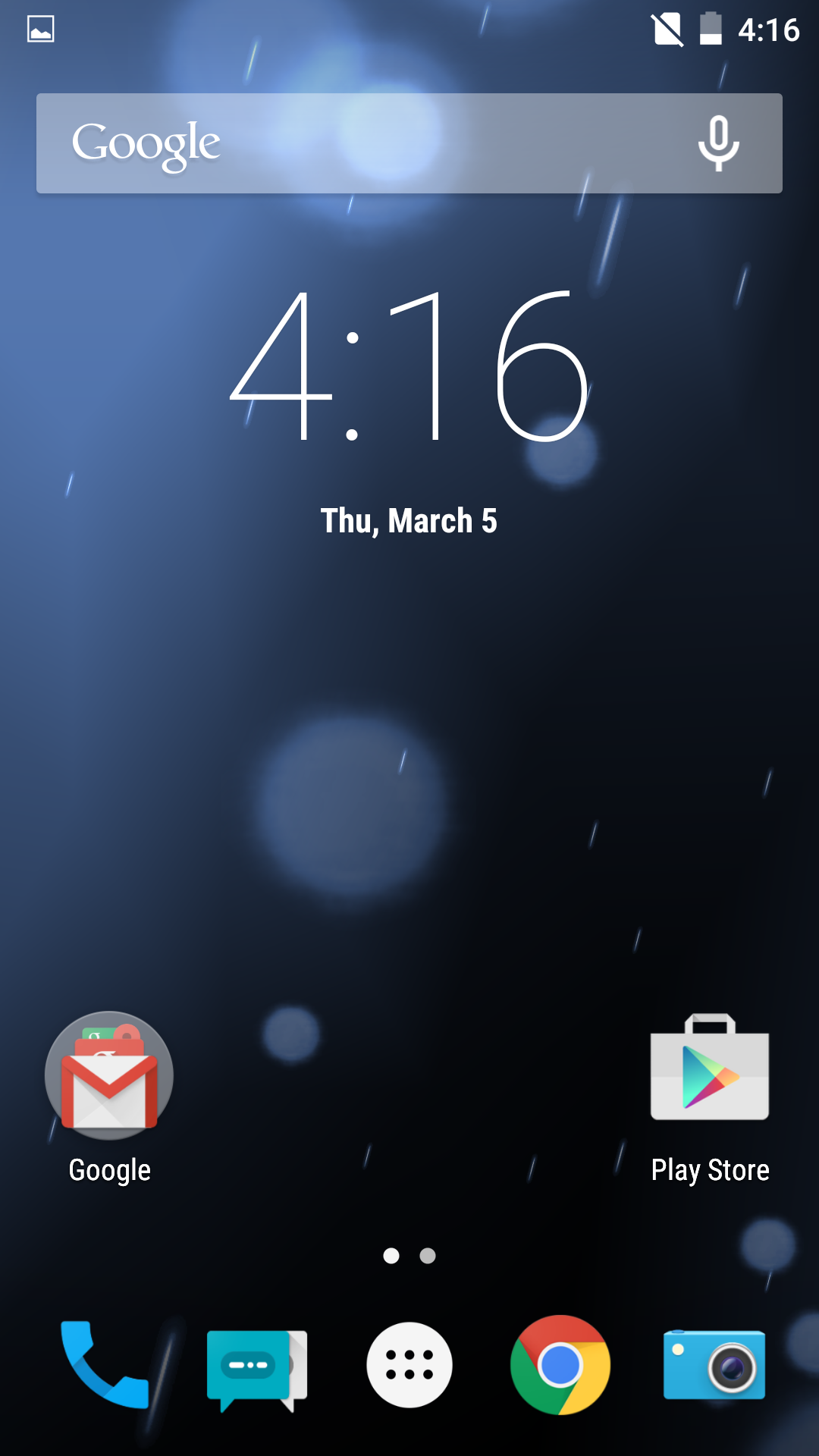Screen dimensions: 819x1456
Task: Start voice search with the microphone
Action: click(x=718, y=143)
